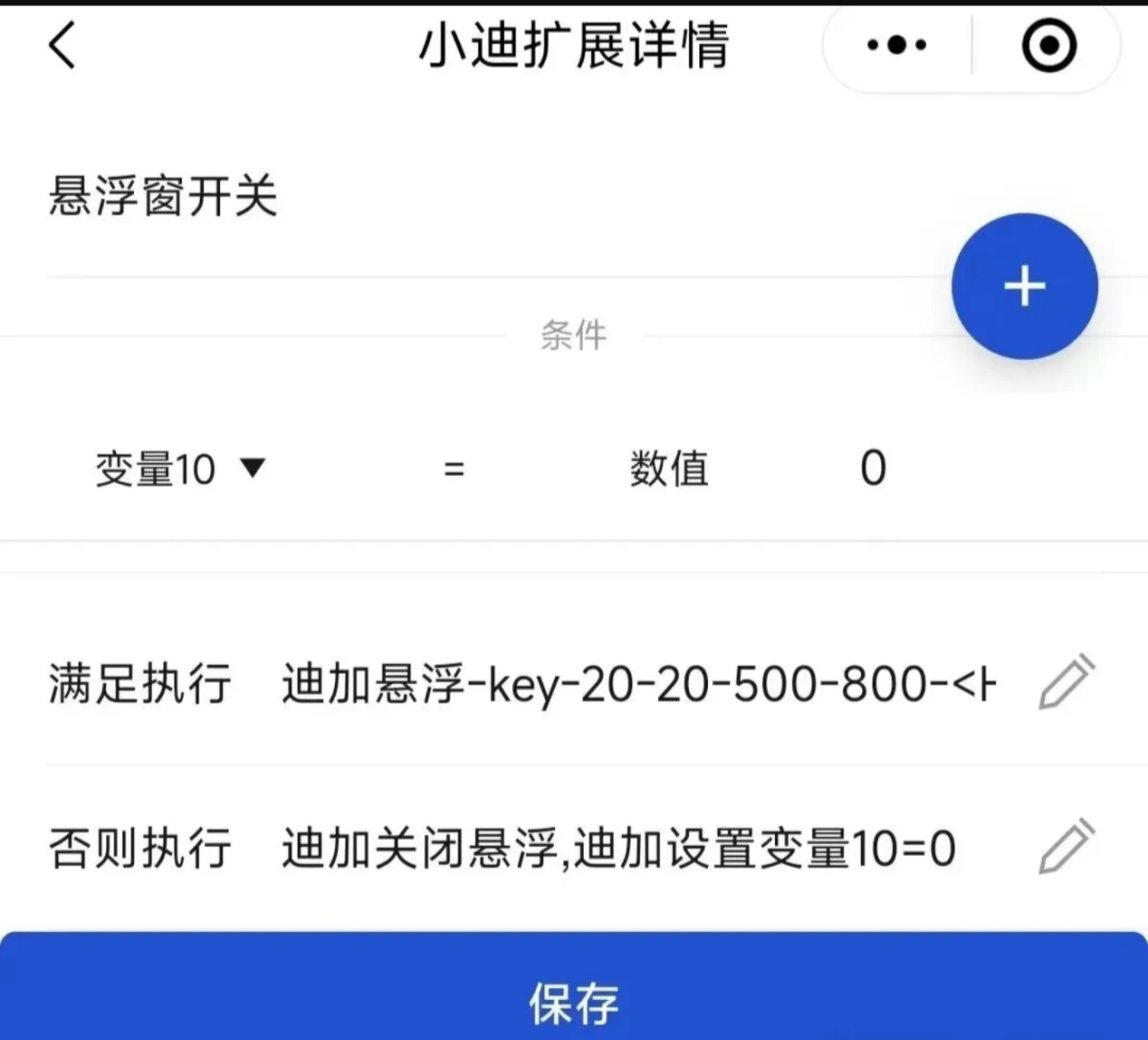
Task: Go back from the 小迪扩展详情 page
Action: coord(62,45)
